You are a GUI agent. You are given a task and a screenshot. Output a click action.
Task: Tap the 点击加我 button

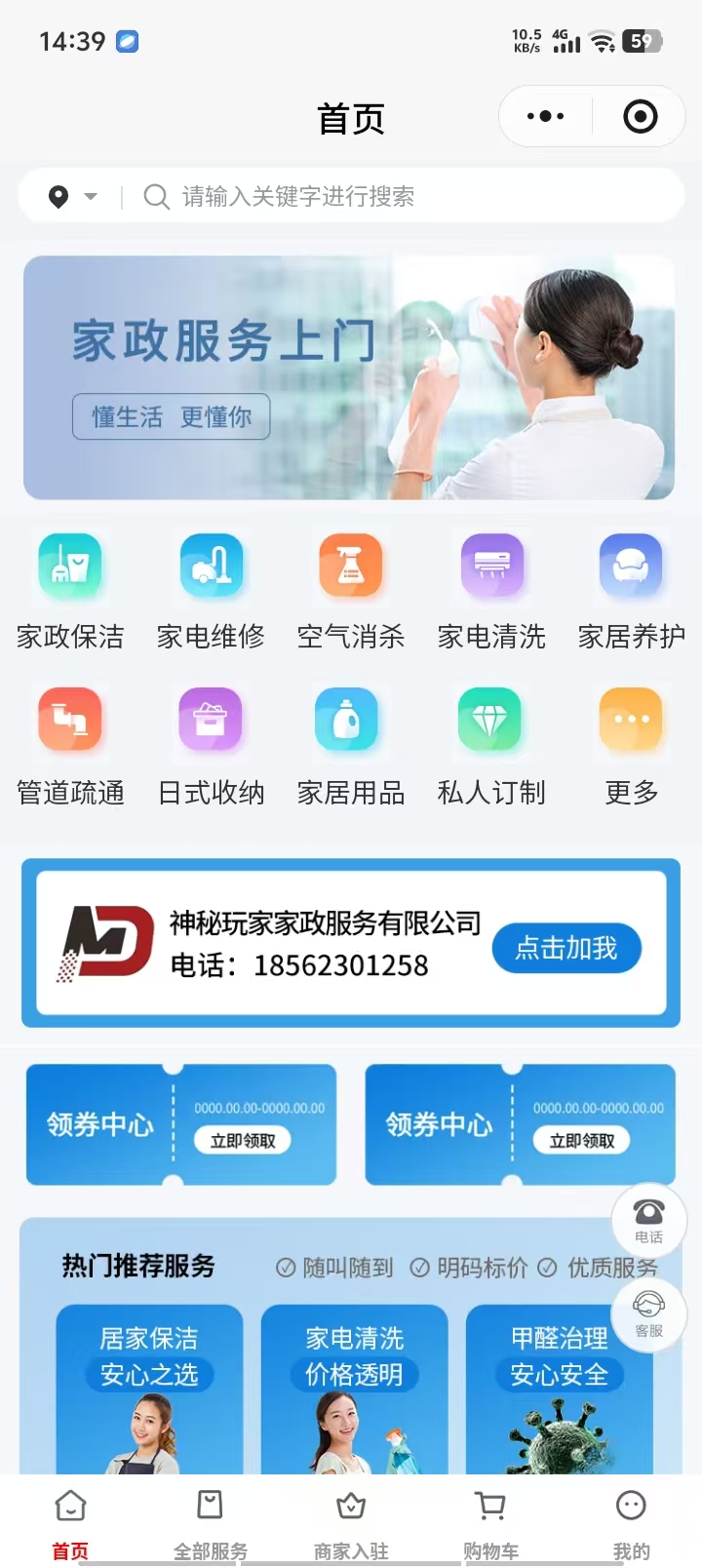[x=565, y=948]
